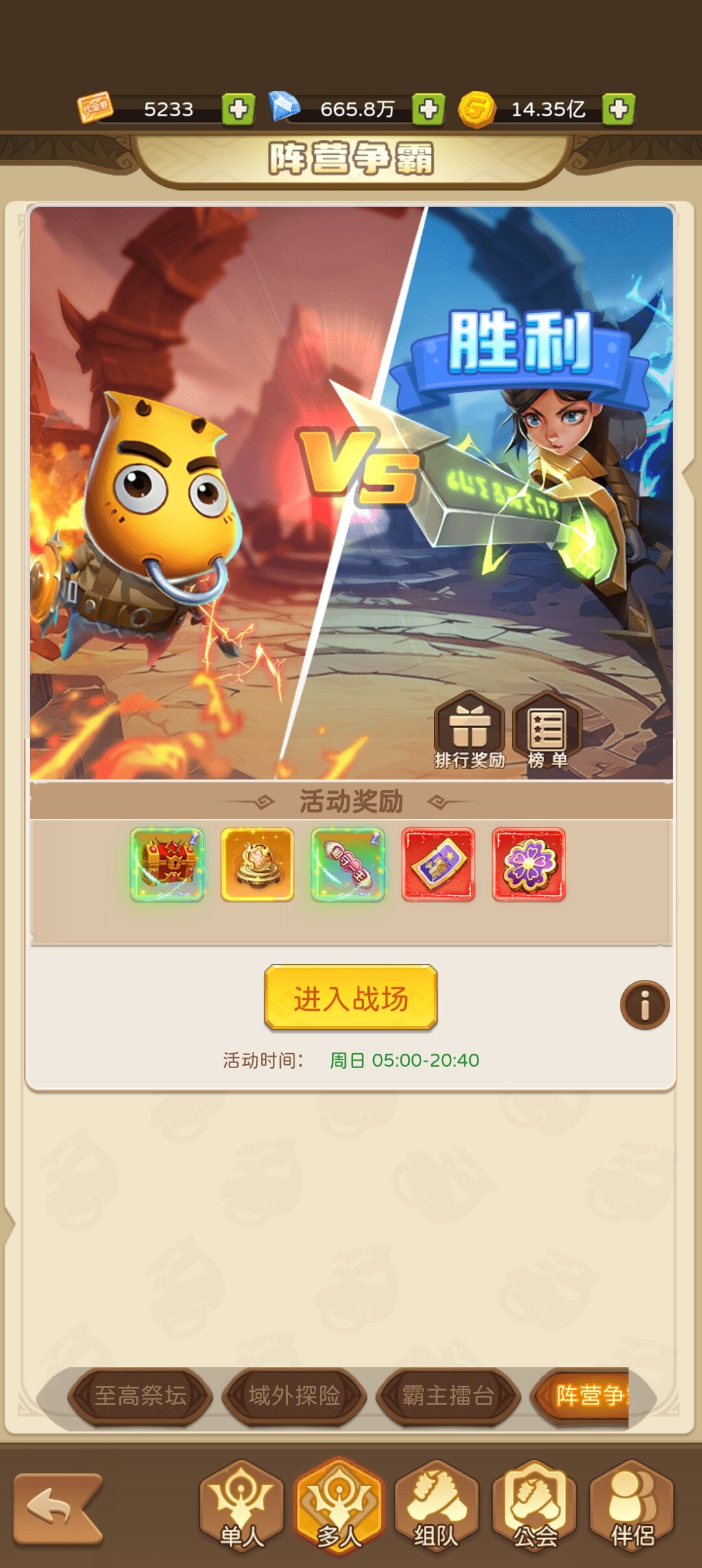Check the purple flower badge reward
The width and height of the screenshot is (702, 1568).
click(x=529, y=865)
